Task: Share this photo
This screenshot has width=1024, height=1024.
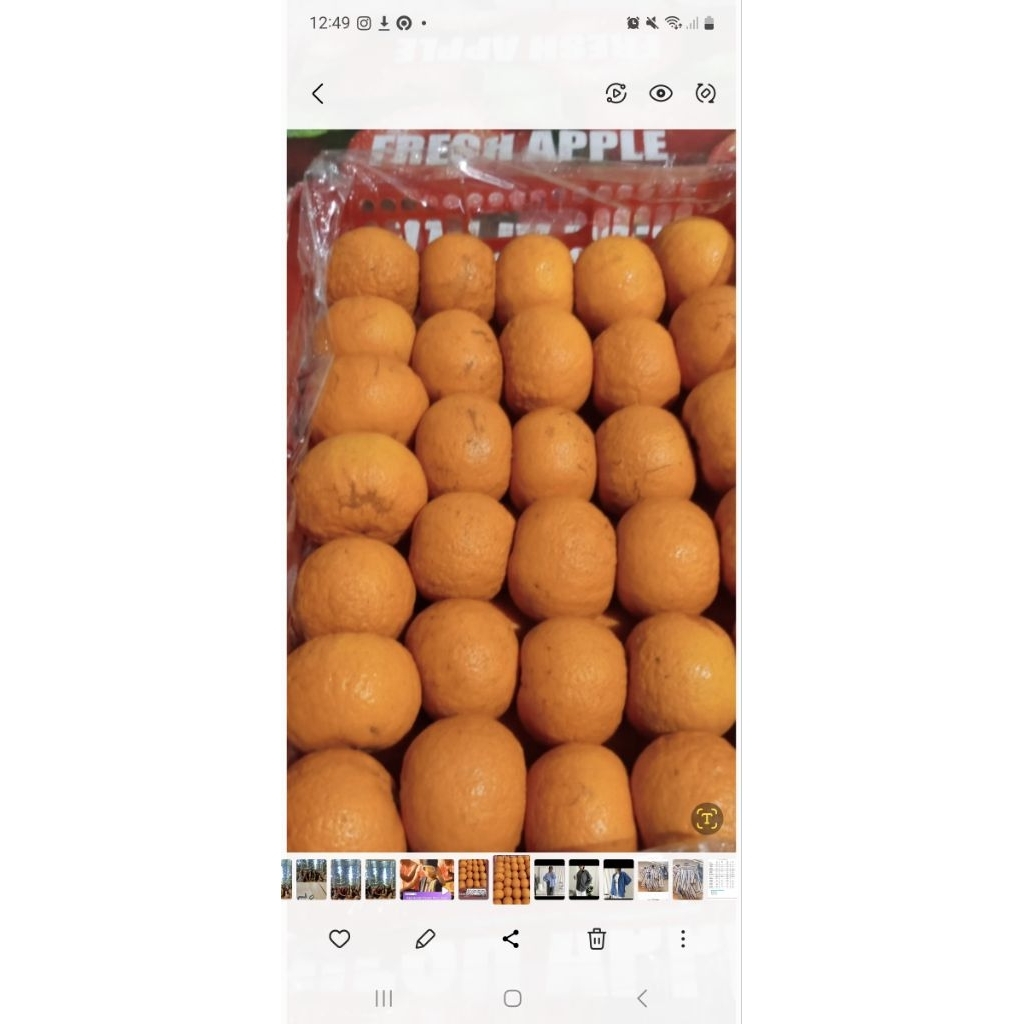Action: tap(511, 939)
